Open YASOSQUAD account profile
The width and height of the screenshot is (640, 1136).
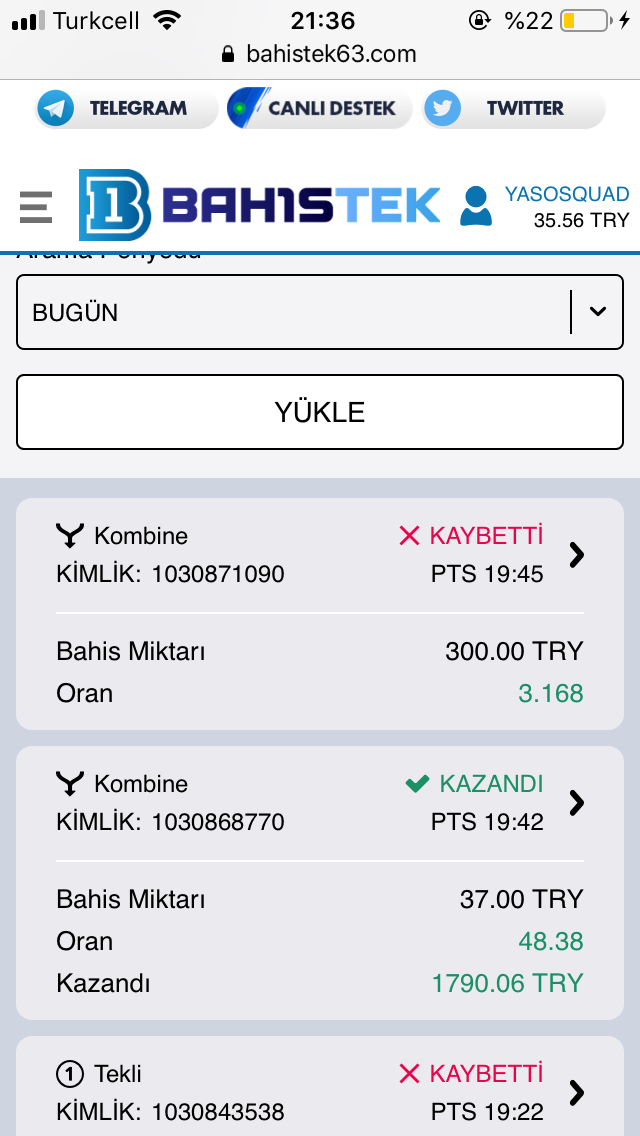pyautogui.click(x=545, y=206)
